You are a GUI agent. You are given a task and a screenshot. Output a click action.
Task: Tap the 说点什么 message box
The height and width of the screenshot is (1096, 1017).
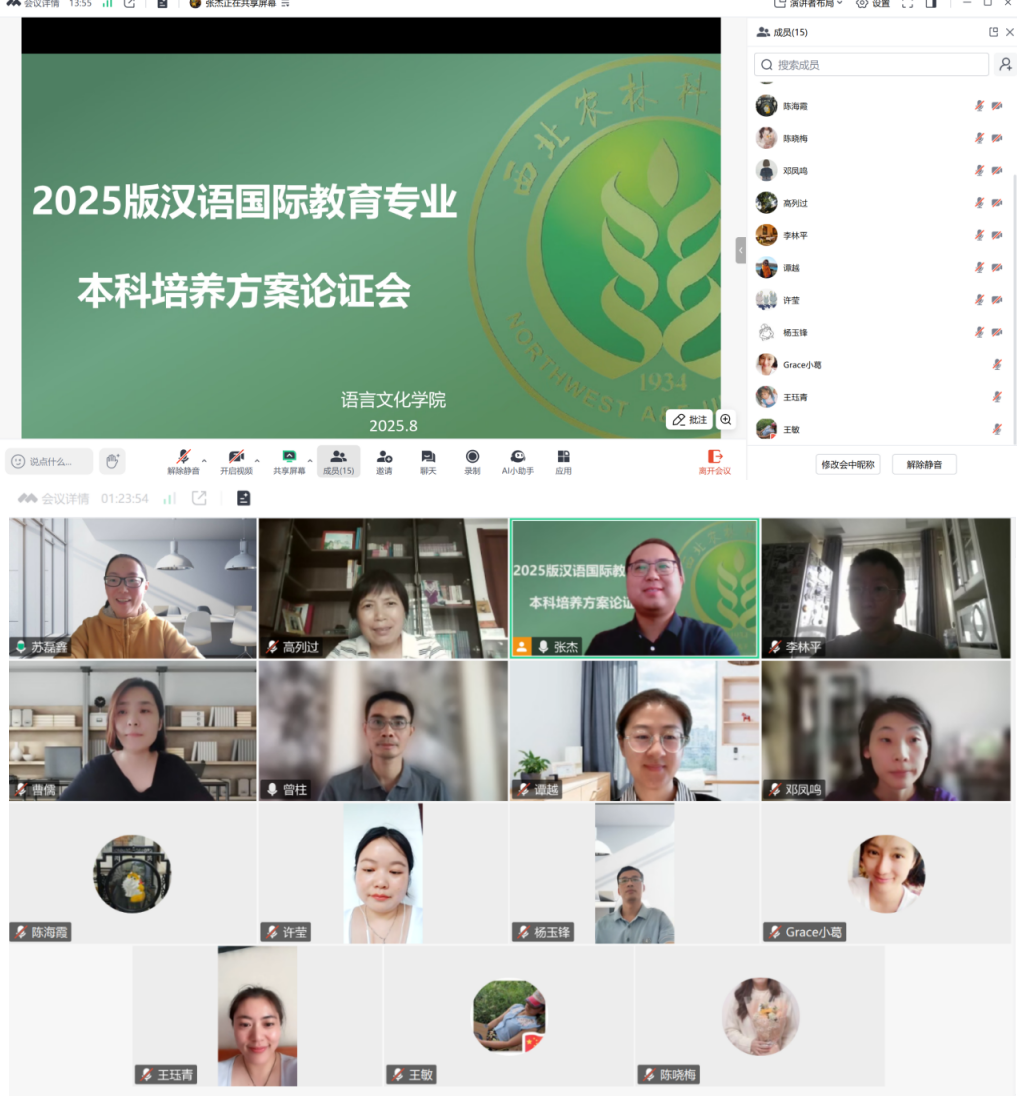[x=50, y=461]
